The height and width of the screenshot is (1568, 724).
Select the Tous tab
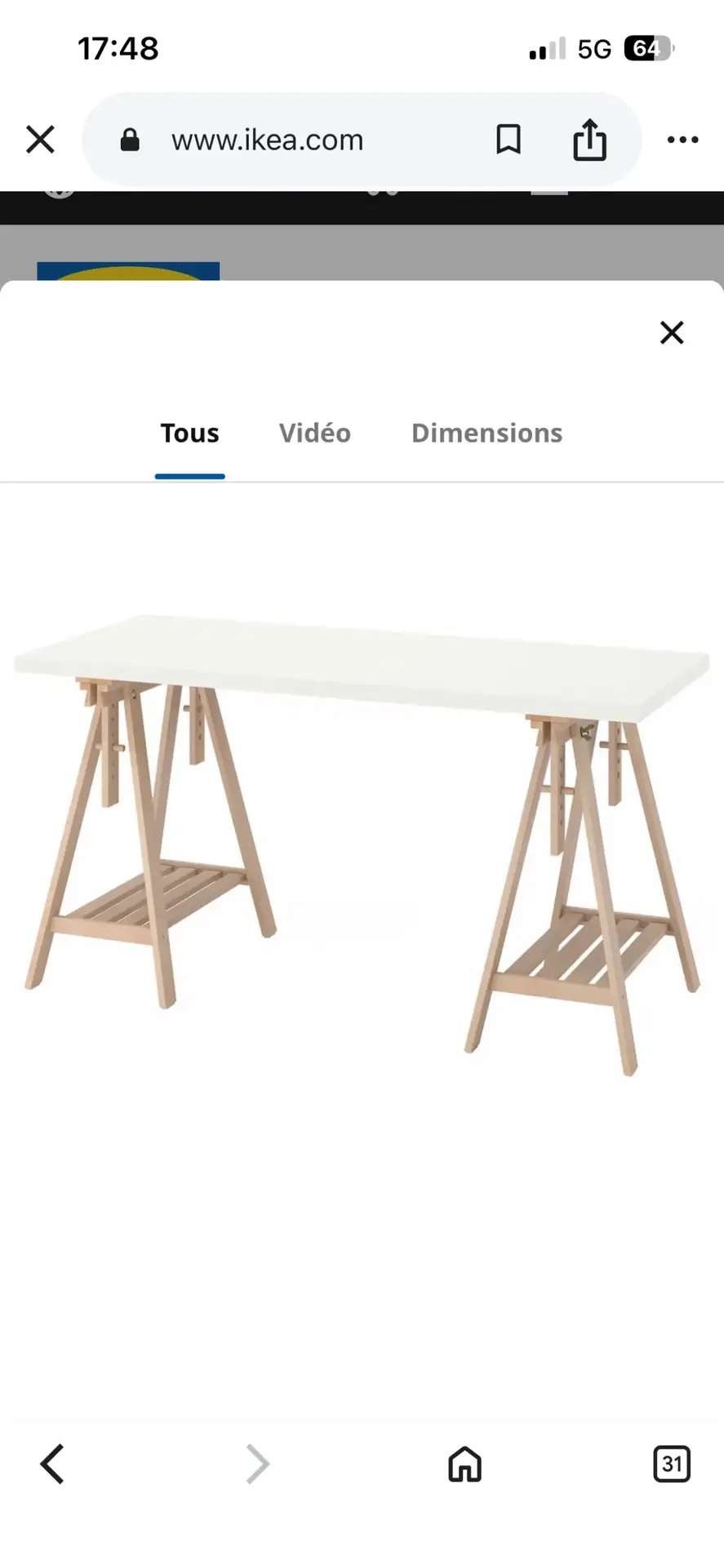[189, 433]
